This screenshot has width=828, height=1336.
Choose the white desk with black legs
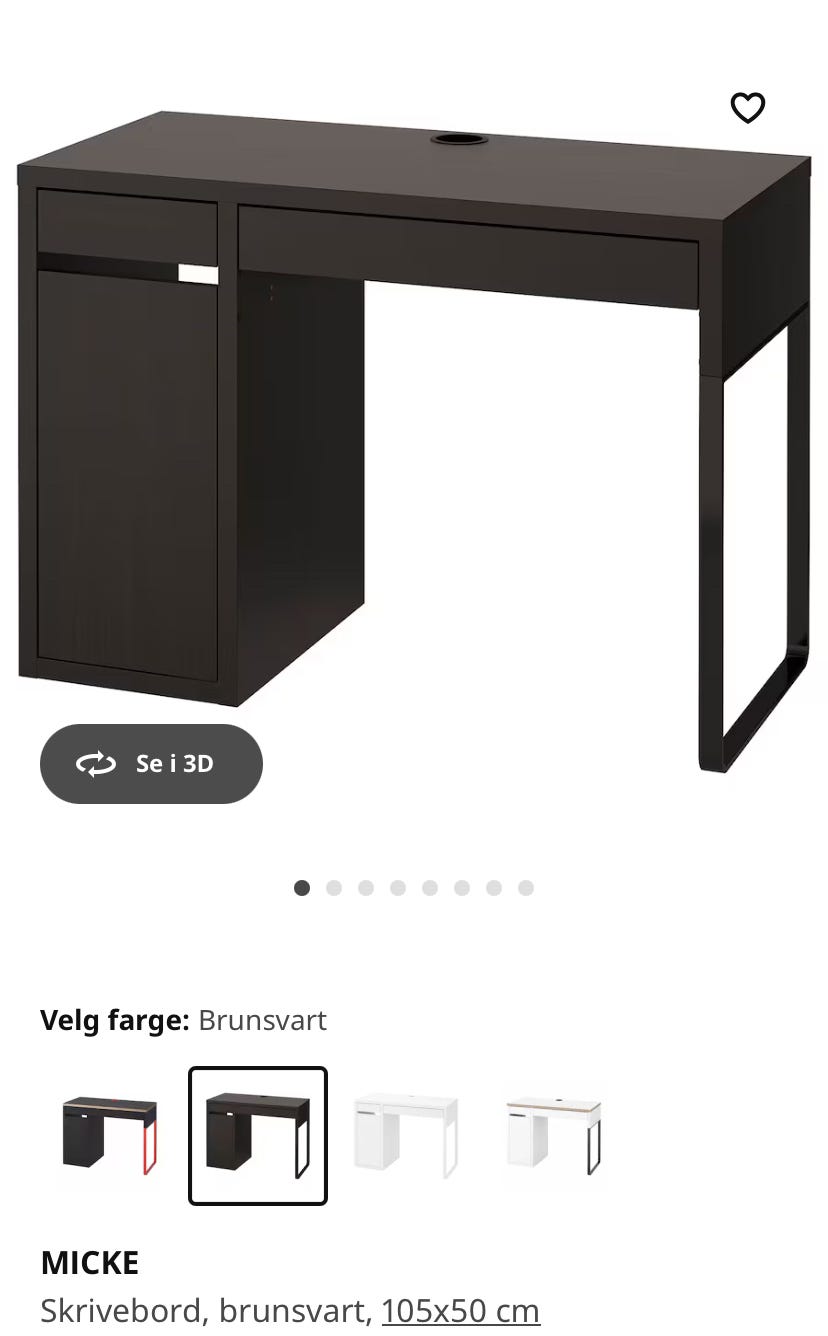(x=554, y=1136)
